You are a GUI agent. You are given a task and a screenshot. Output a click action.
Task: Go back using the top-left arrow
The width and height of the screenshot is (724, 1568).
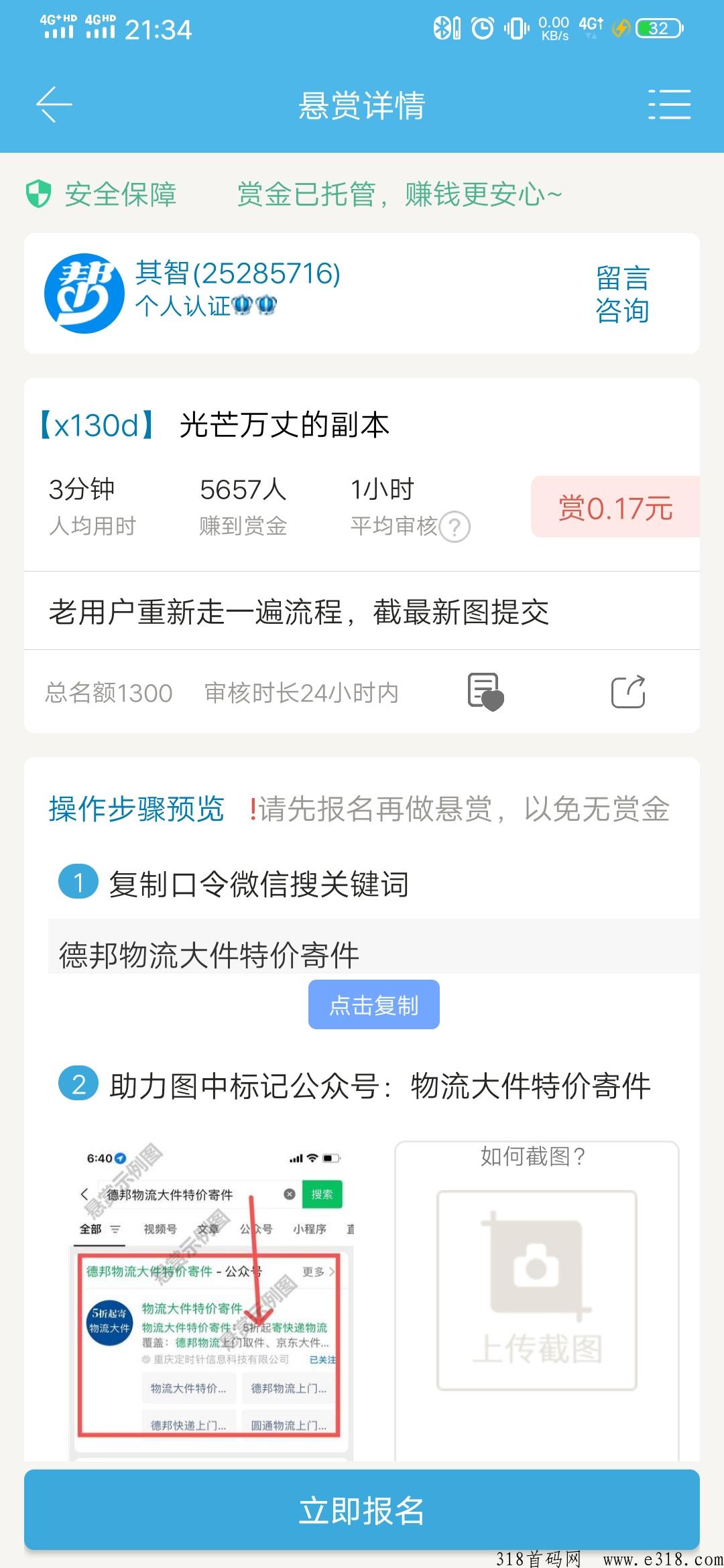(x=54, y=105)
